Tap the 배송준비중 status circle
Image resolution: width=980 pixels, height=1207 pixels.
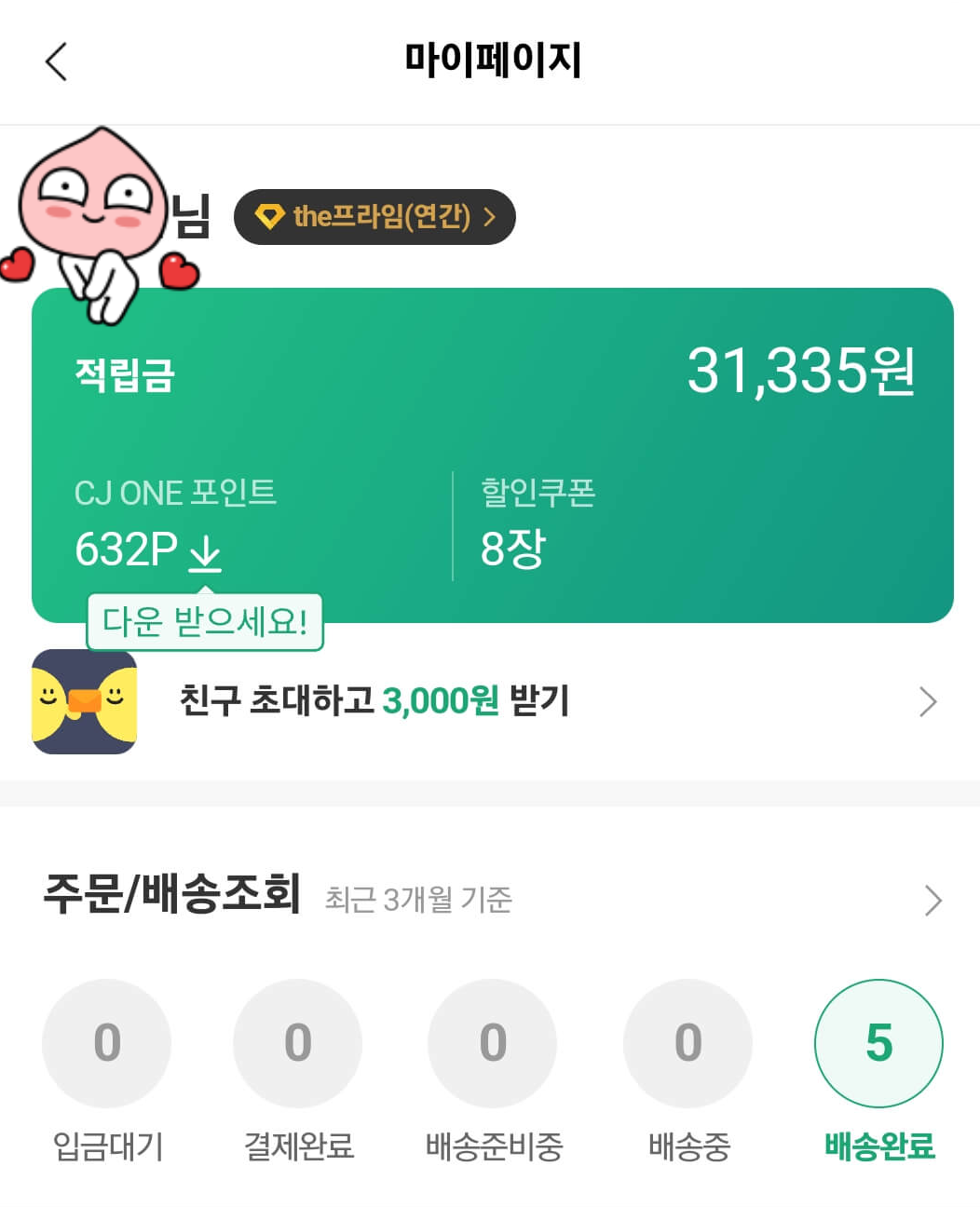(493, 1043)
